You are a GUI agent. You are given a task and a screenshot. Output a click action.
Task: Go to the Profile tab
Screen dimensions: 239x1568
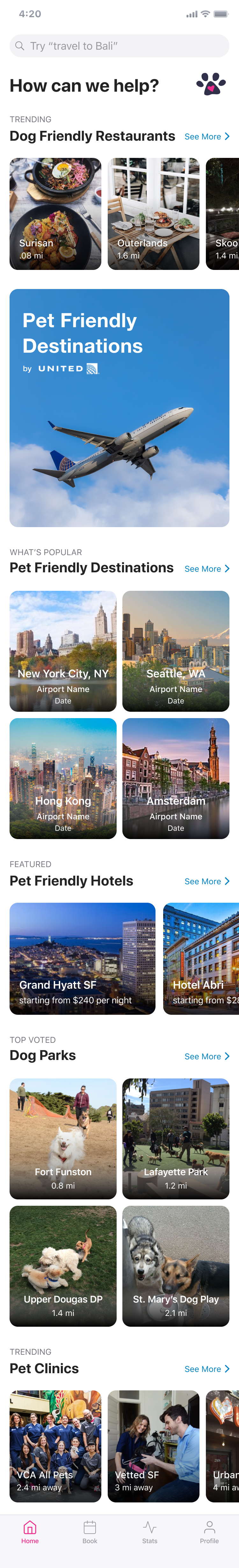(x=209, y=1531)
